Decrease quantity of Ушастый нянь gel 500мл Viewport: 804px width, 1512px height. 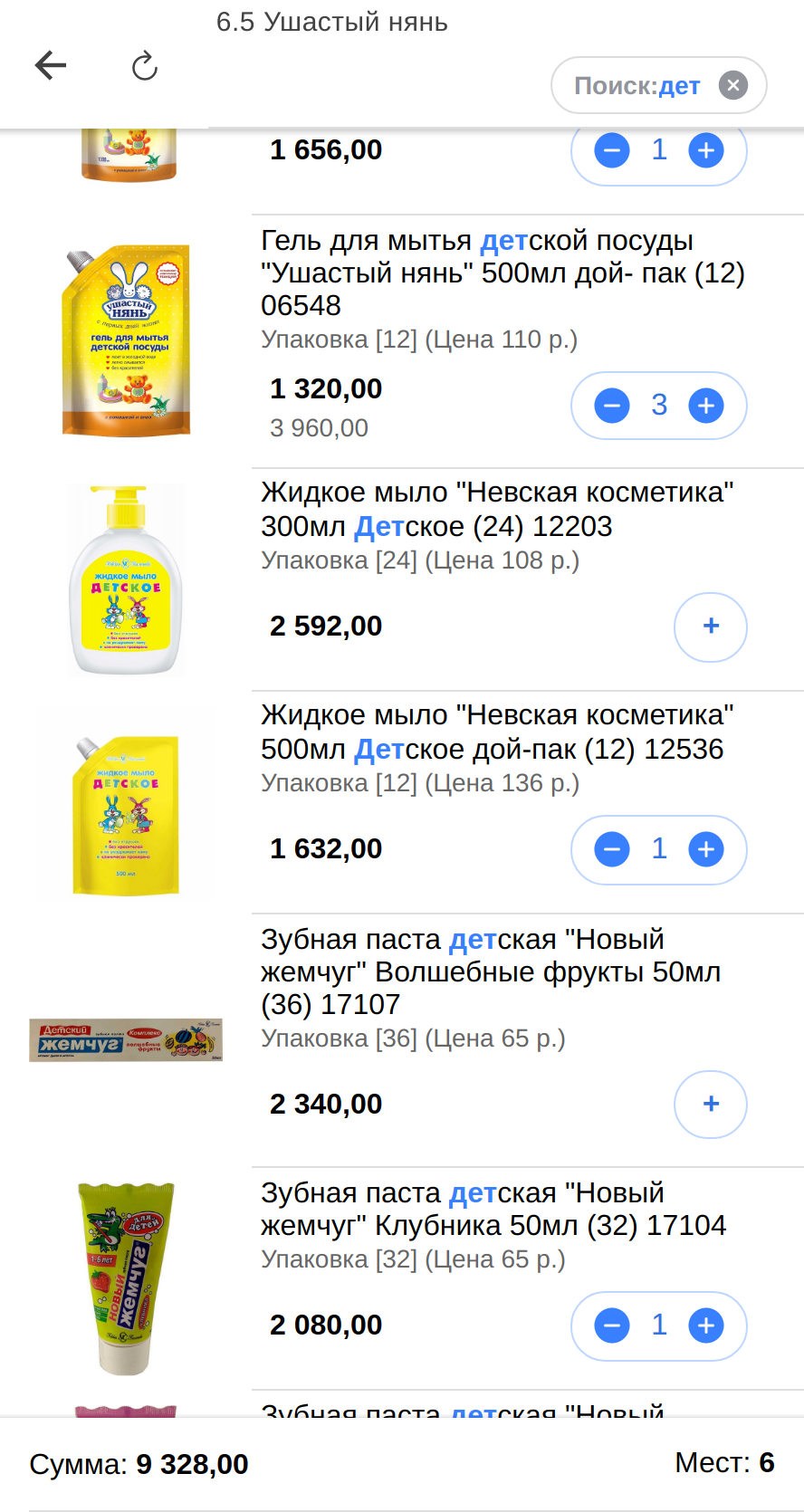(611, 406)
